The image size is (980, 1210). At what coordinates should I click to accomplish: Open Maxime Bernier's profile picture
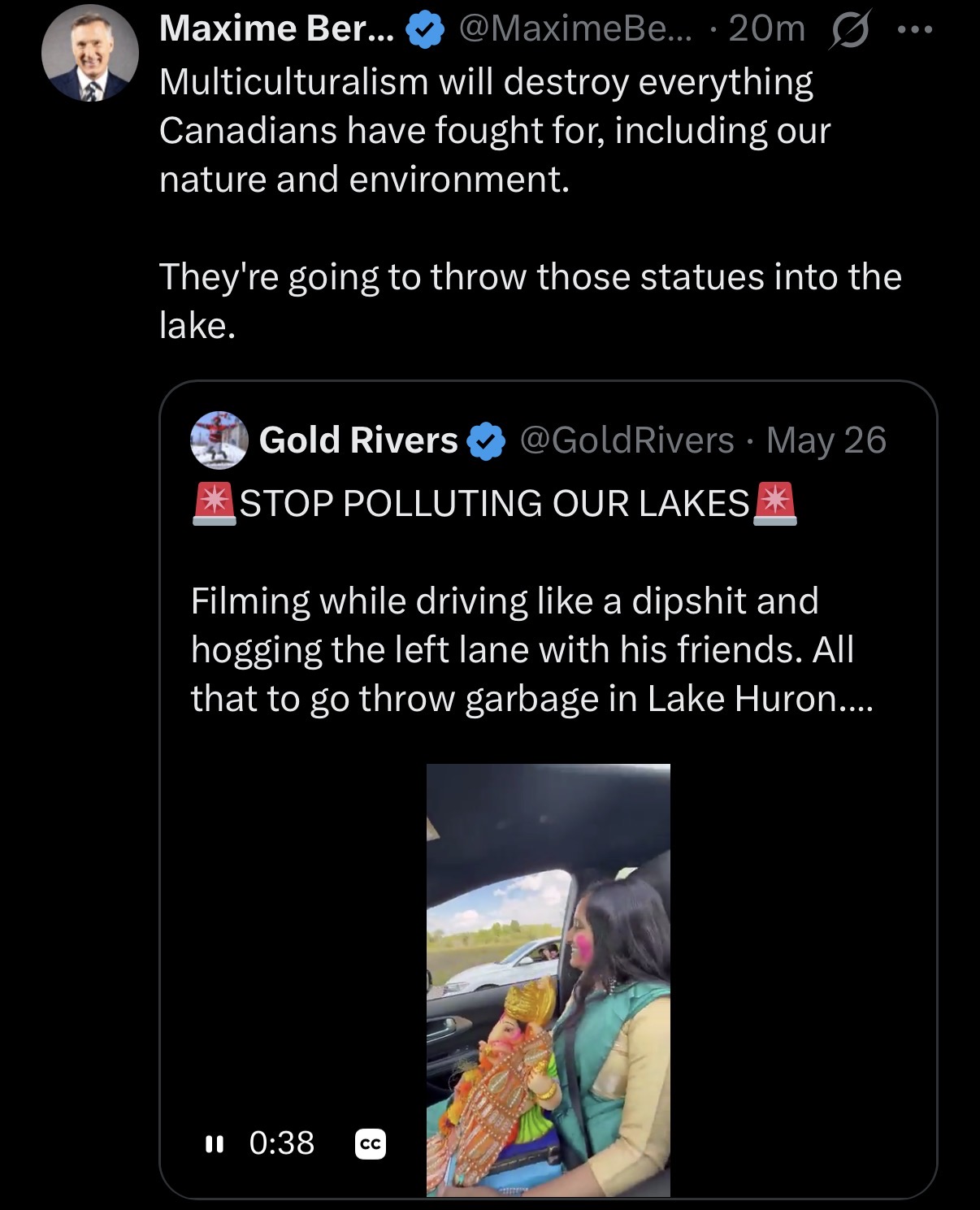coord(89,54)
